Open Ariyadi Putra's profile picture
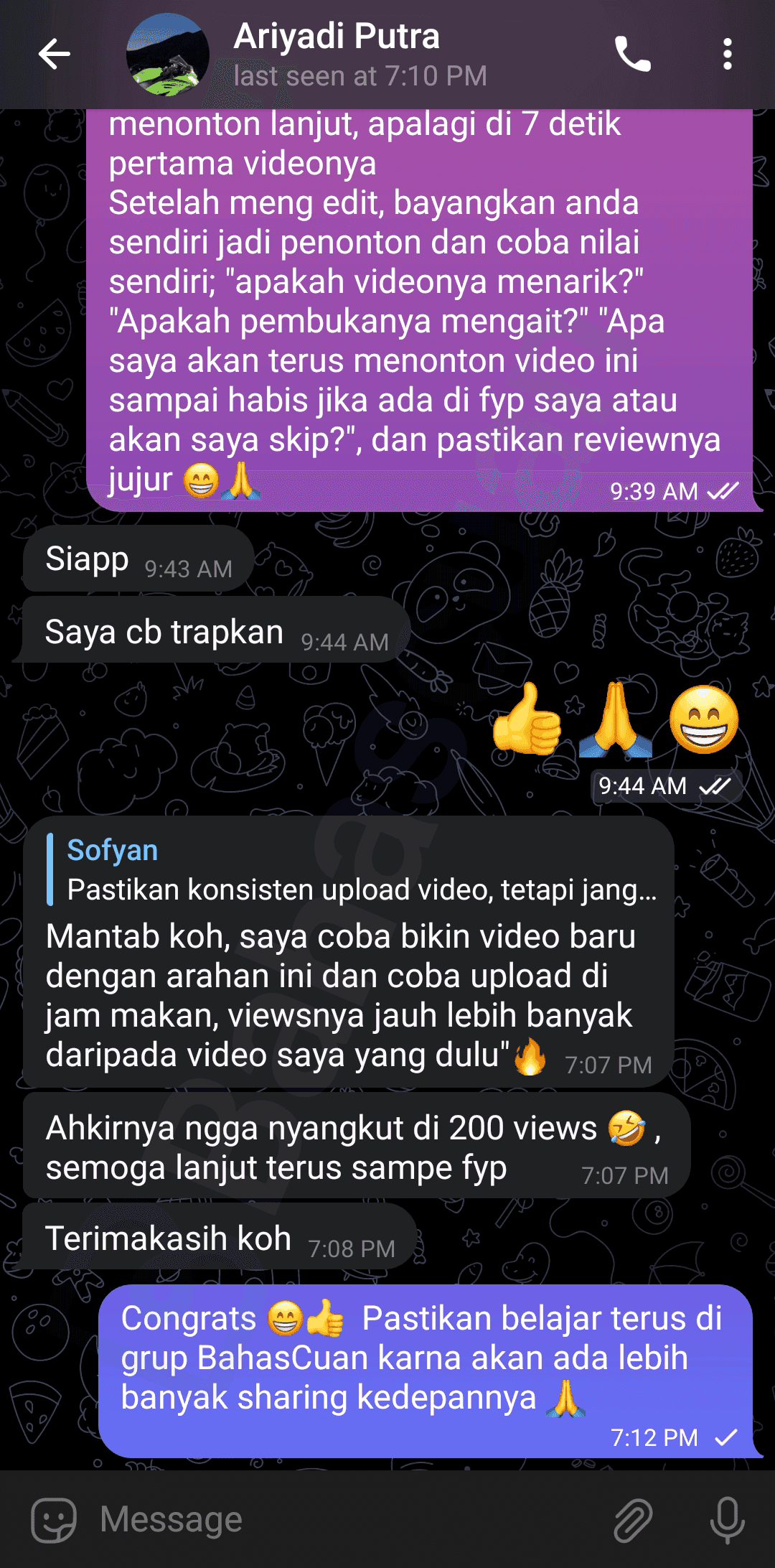Screen dimensions: 775x1568 [x=170, y=54]
